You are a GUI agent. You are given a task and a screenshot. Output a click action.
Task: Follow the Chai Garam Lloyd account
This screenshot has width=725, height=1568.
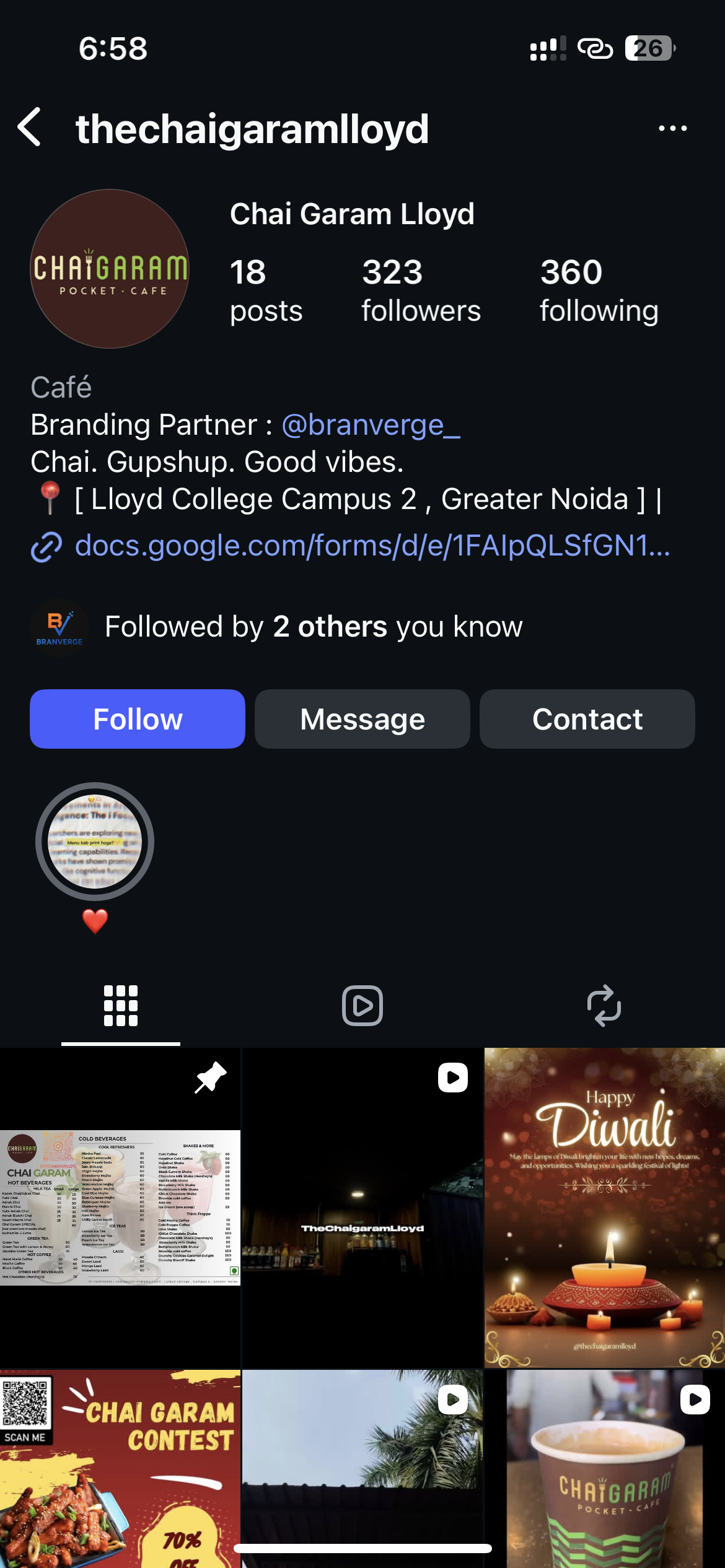[137, 718]
